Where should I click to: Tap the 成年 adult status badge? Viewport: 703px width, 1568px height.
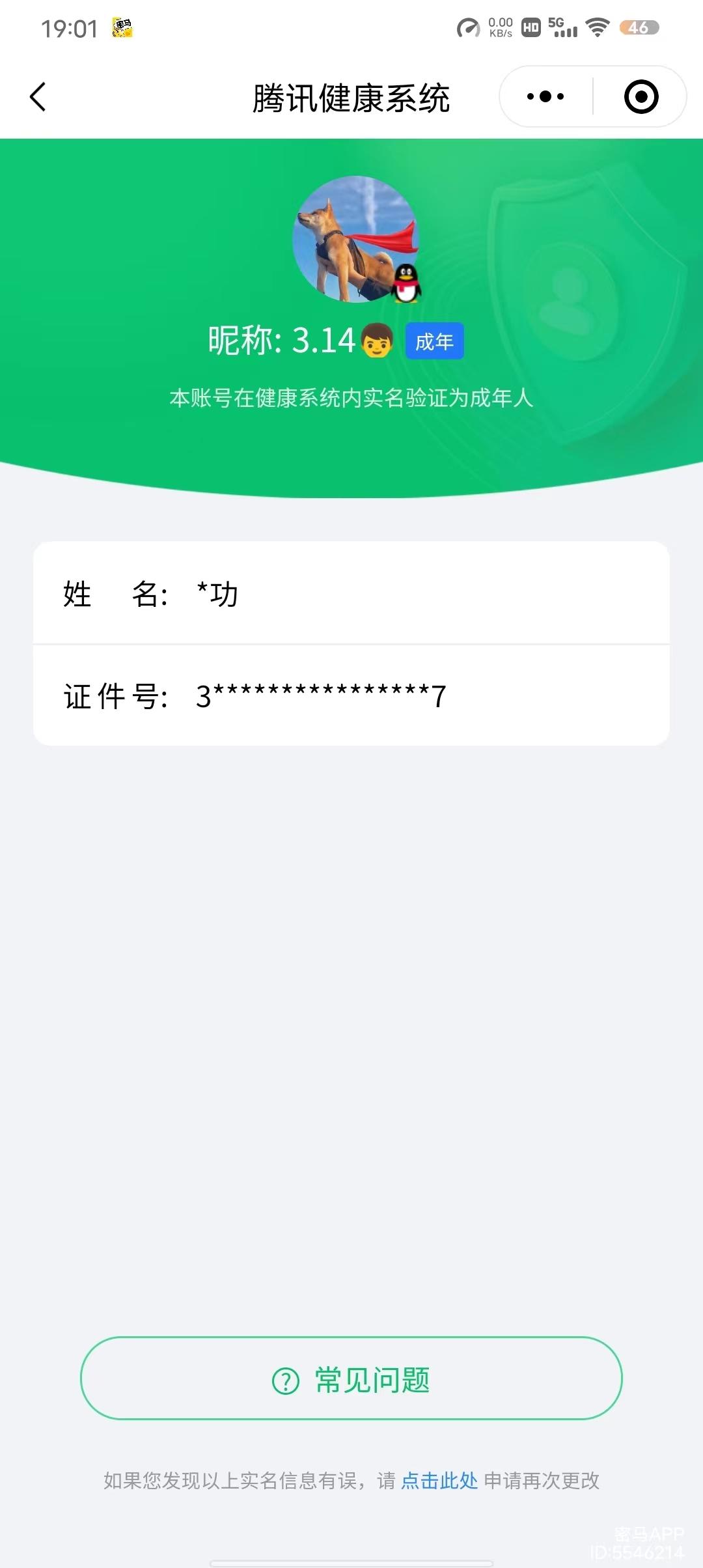(x=434, y=341)
